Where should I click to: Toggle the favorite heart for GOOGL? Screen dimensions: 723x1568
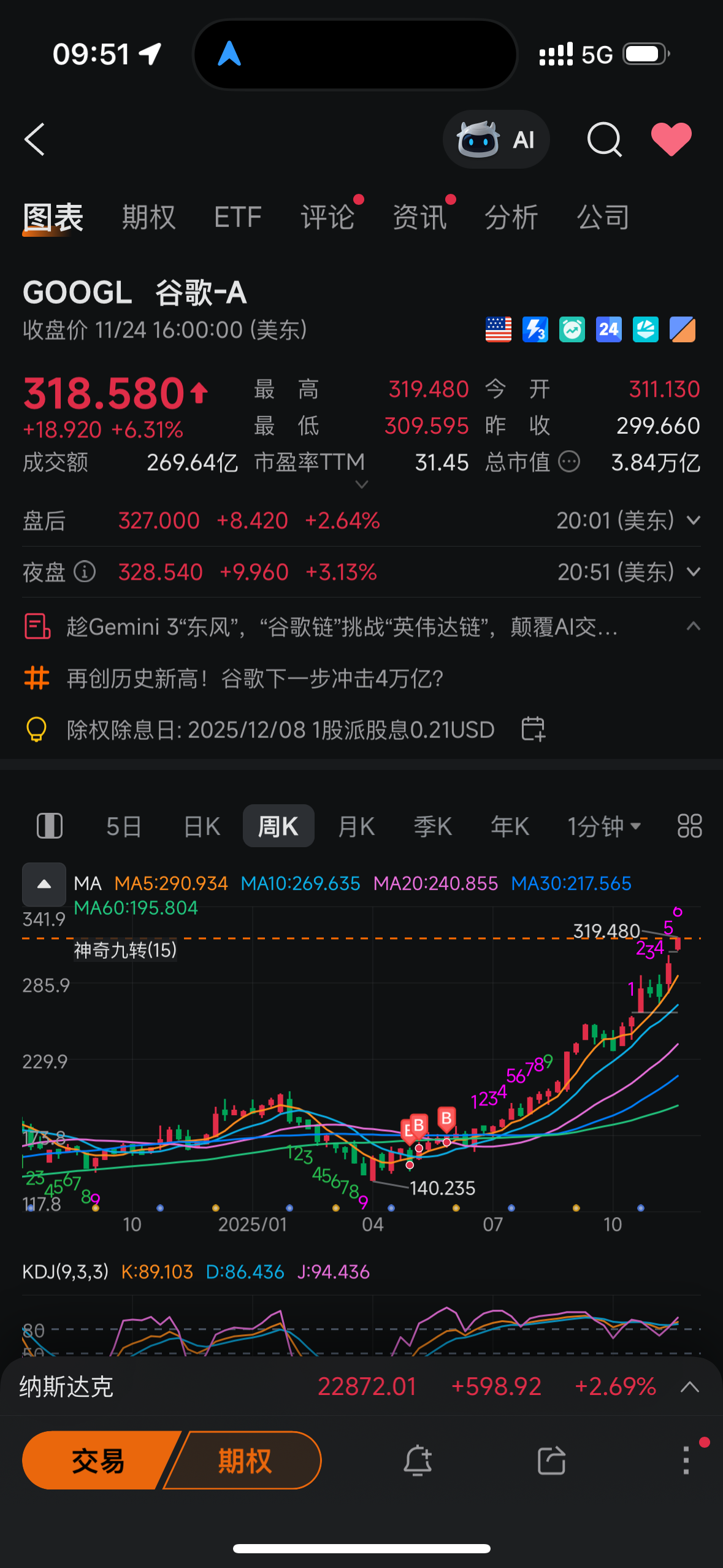pos(671,139)
